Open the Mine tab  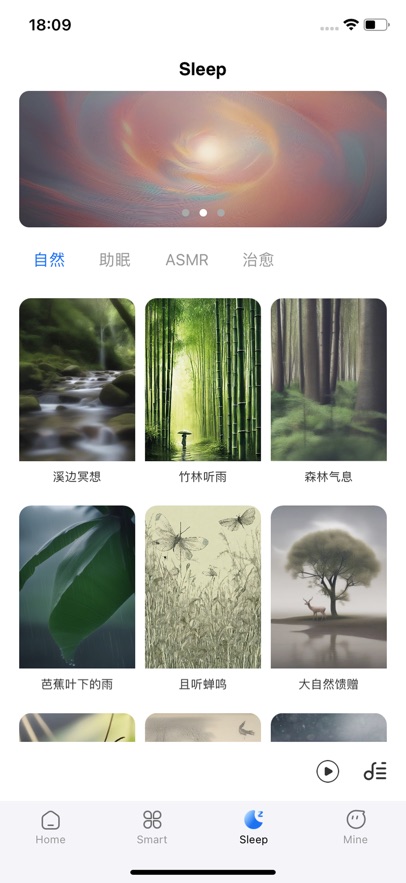click(x=355, y=828)
